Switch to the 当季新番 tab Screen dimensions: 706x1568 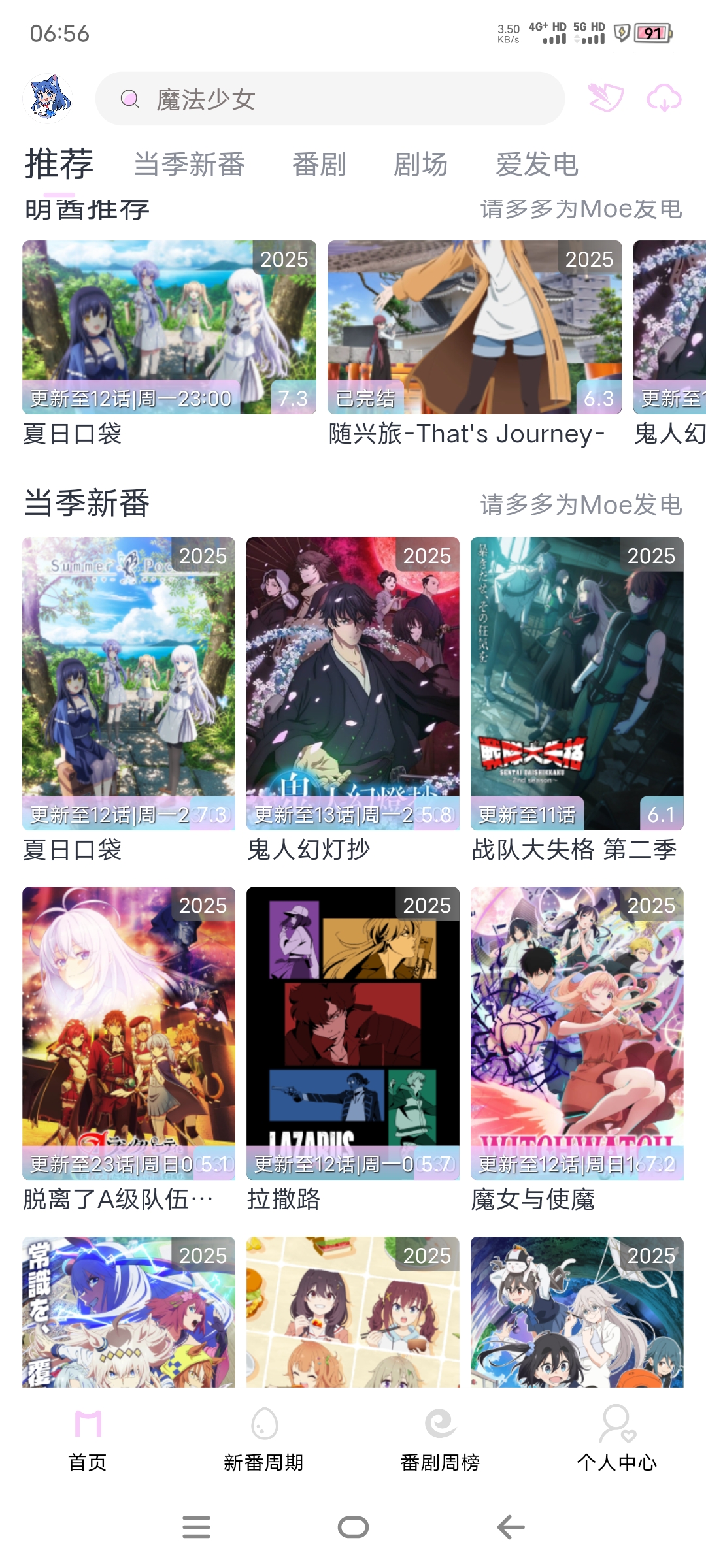point(188,165)
